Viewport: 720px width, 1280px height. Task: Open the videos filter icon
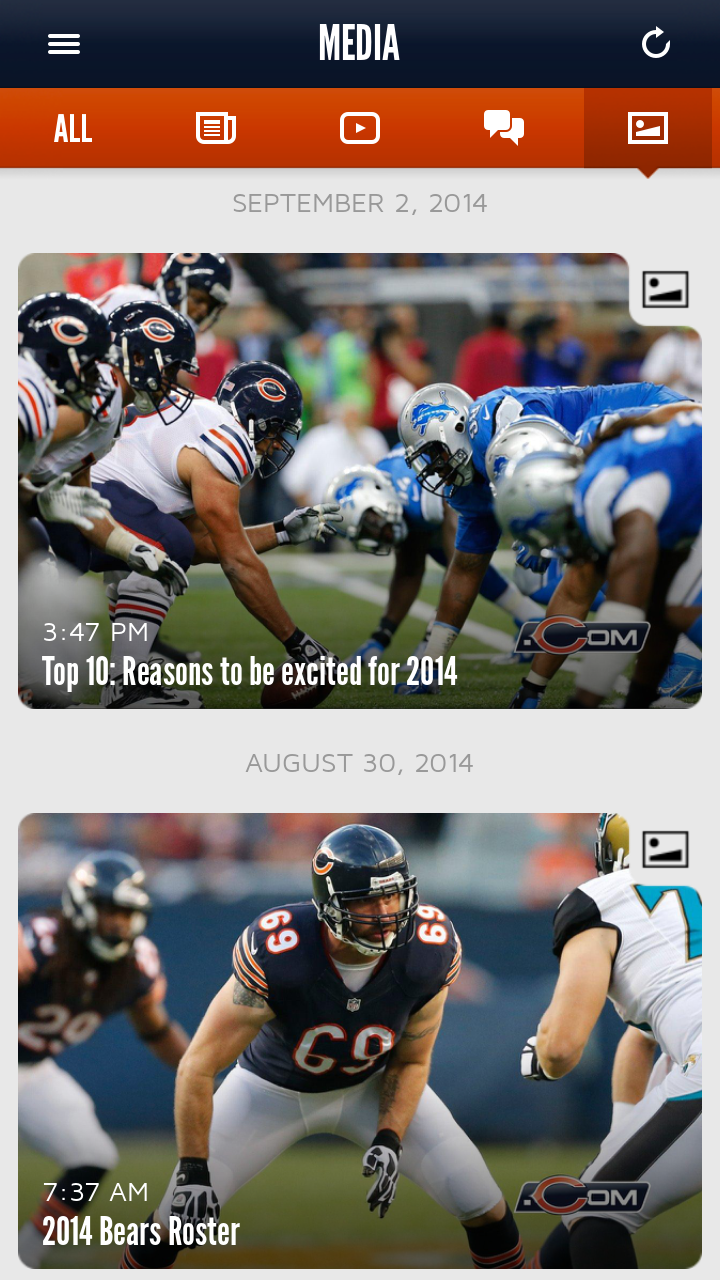[x=360, y=128]
